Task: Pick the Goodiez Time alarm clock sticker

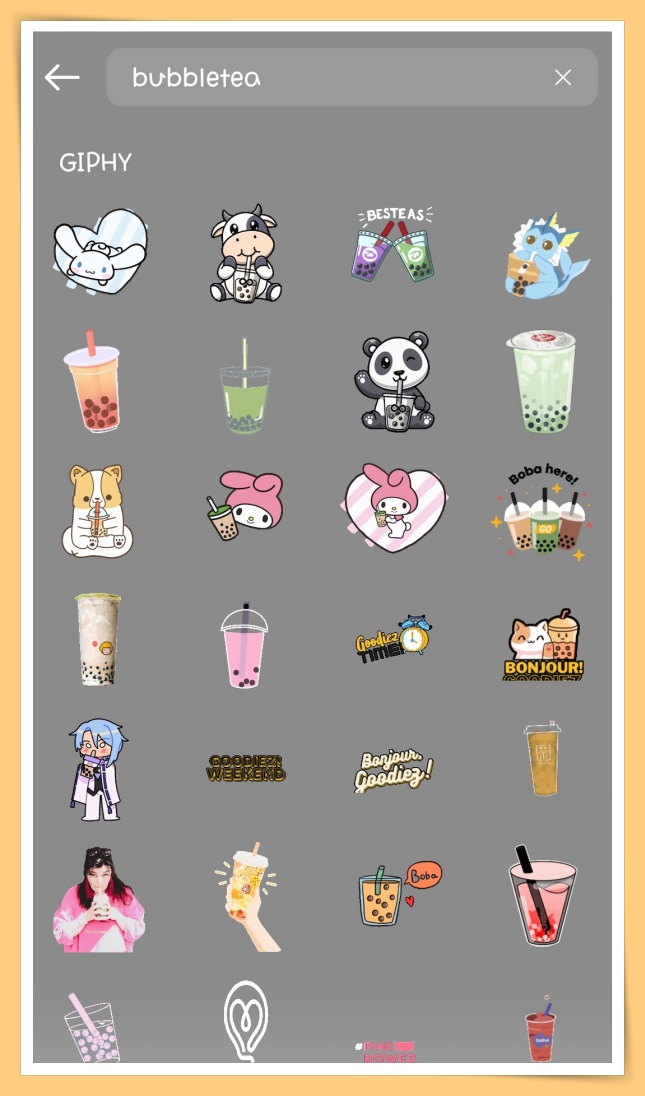Action: (x=394, y=638)
